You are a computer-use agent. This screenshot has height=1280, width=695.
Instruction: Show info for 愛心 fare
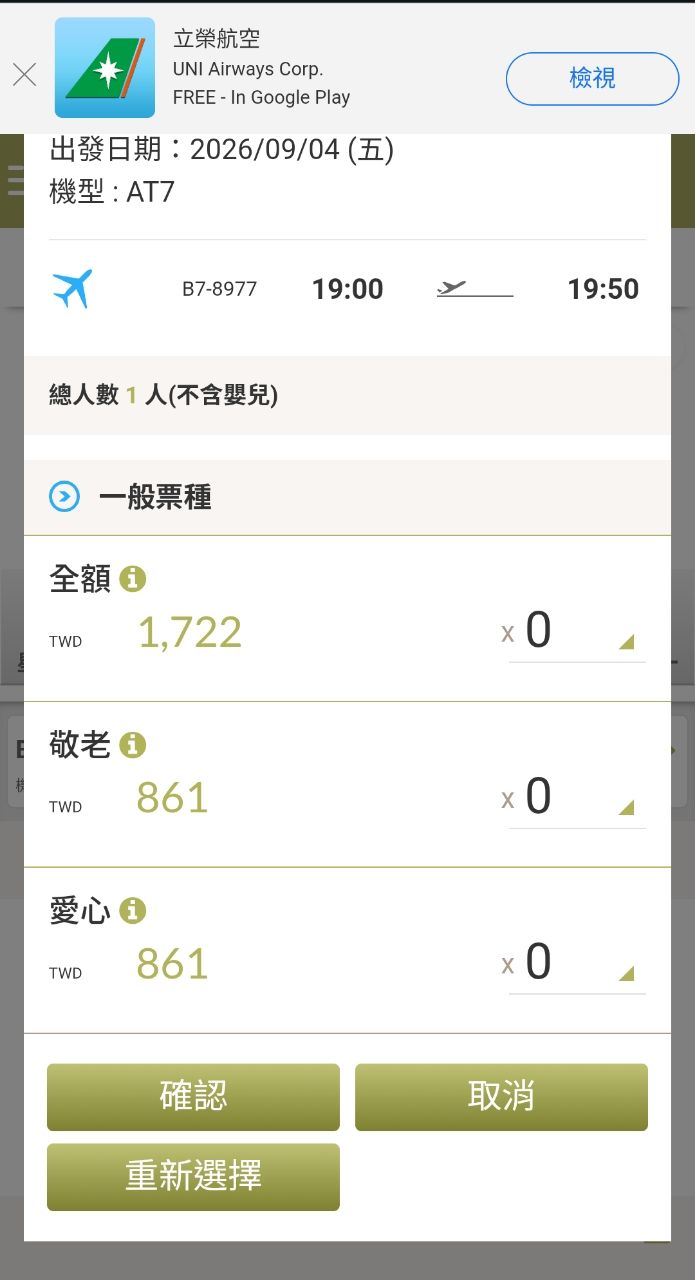click(x=132, y=910)
